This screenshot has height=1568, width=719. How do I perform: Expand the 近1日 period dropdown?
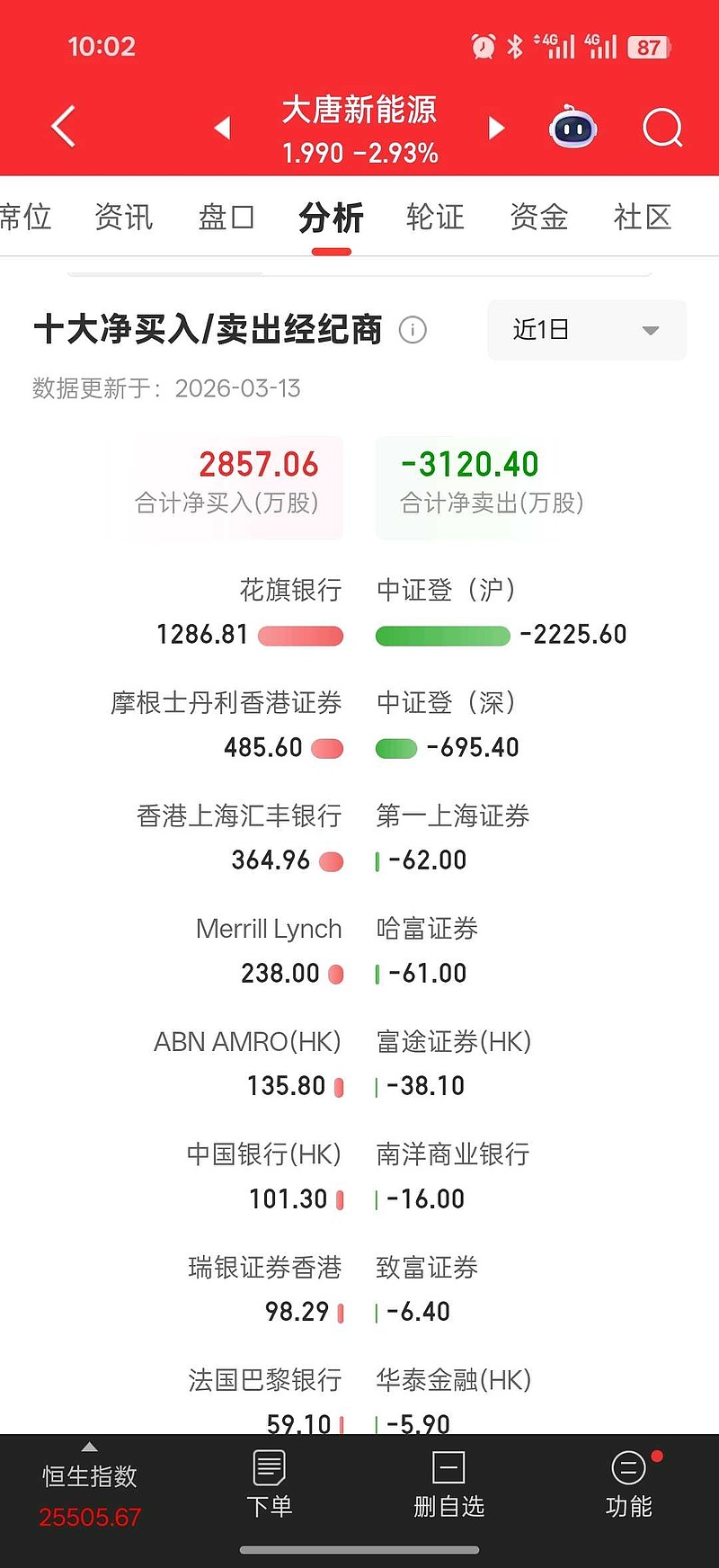pyautogui.click(x=586, y=330)
